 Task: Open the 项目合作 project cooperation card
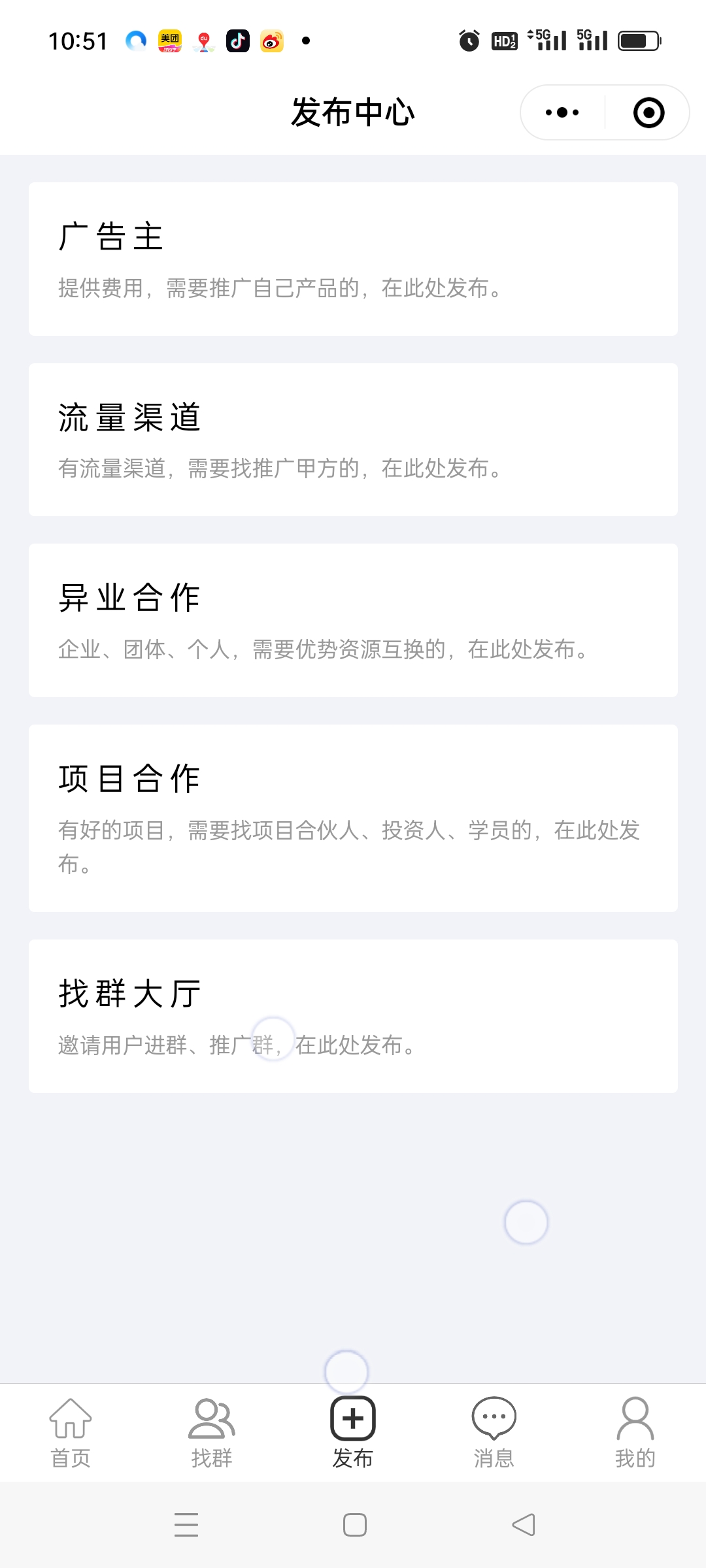tap(353, 817)
